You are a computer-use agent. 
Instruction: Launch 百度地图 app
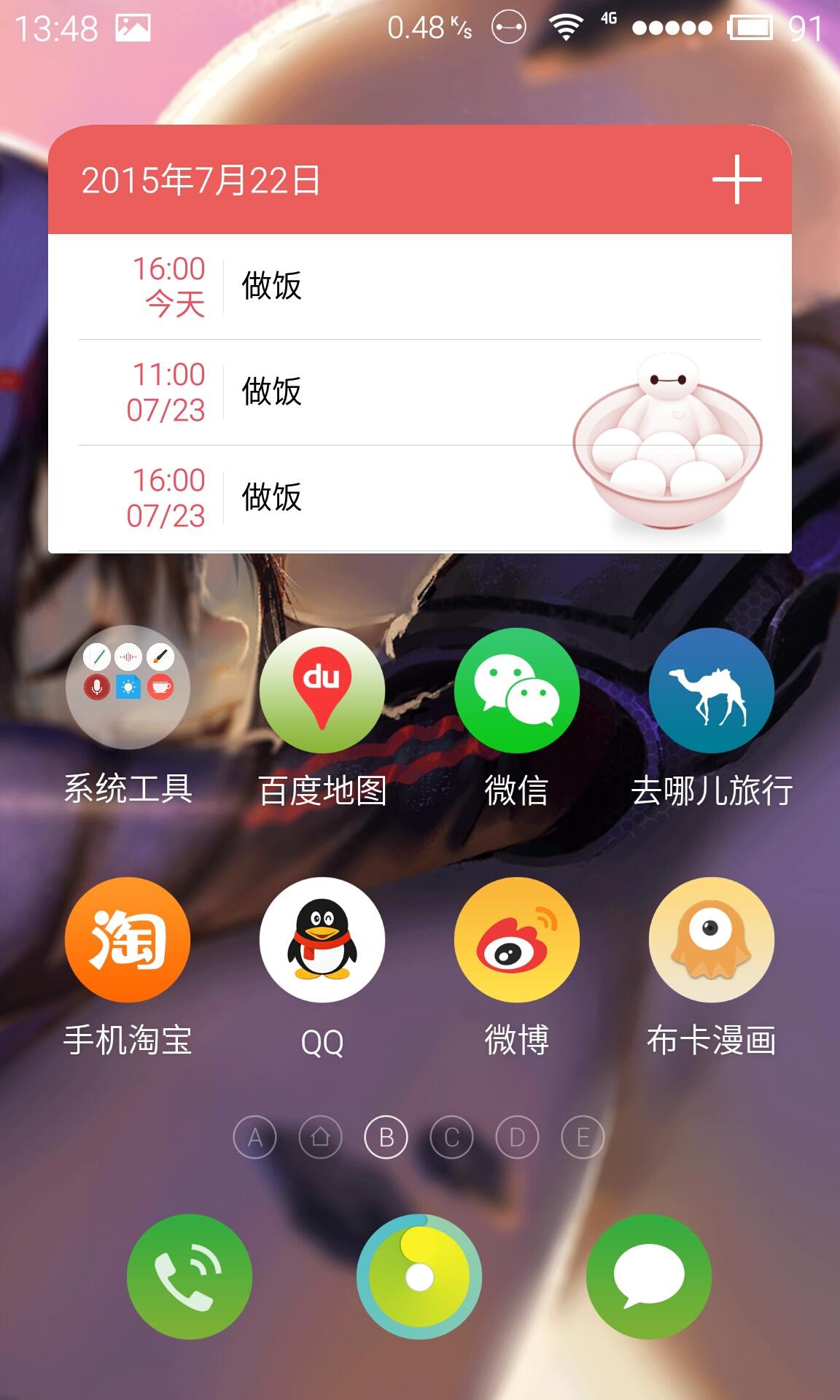click(322, 690)
